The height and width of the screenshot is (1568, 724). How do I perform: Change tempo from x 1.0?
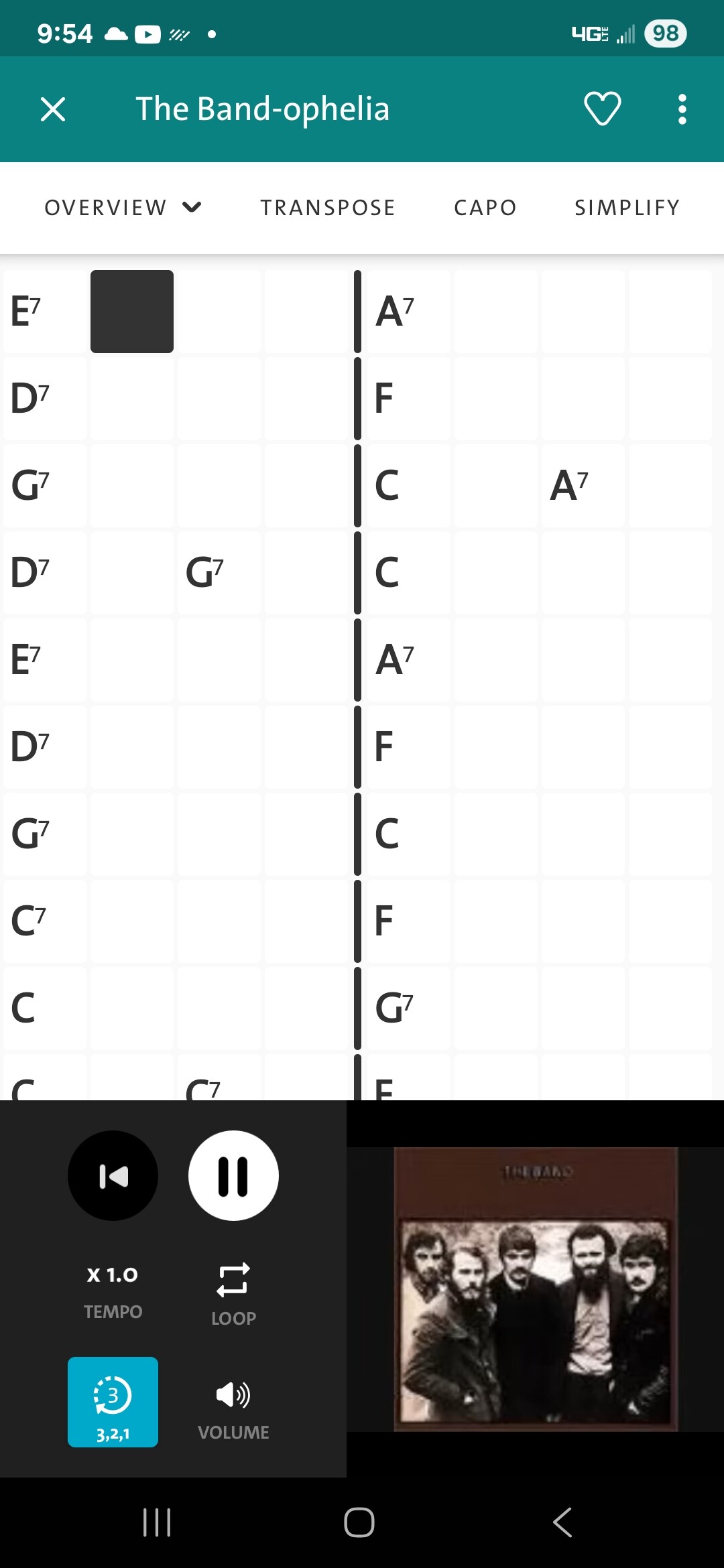coord(113,1291)
